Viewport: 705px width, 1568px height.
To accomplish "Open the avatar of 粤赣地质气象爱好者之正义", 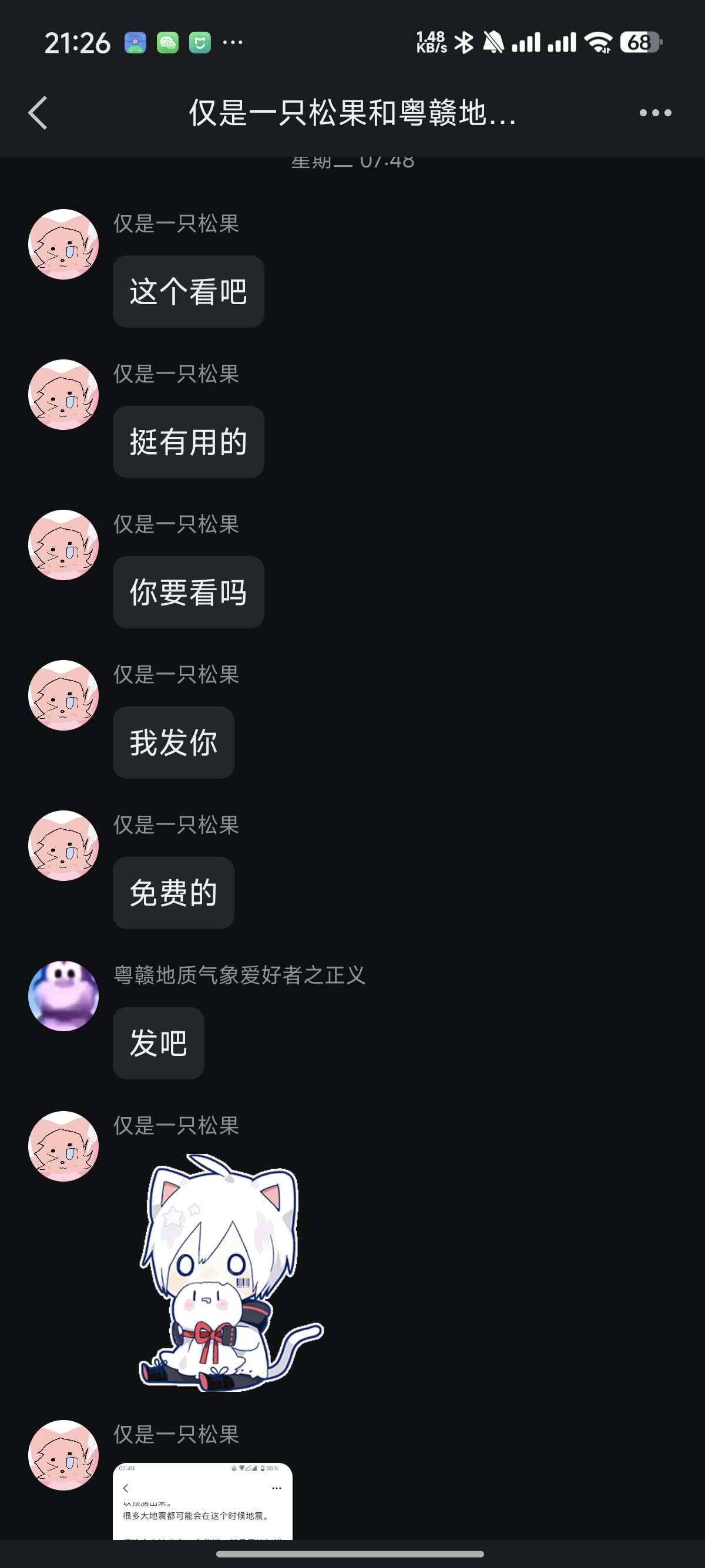I will 63,996.
